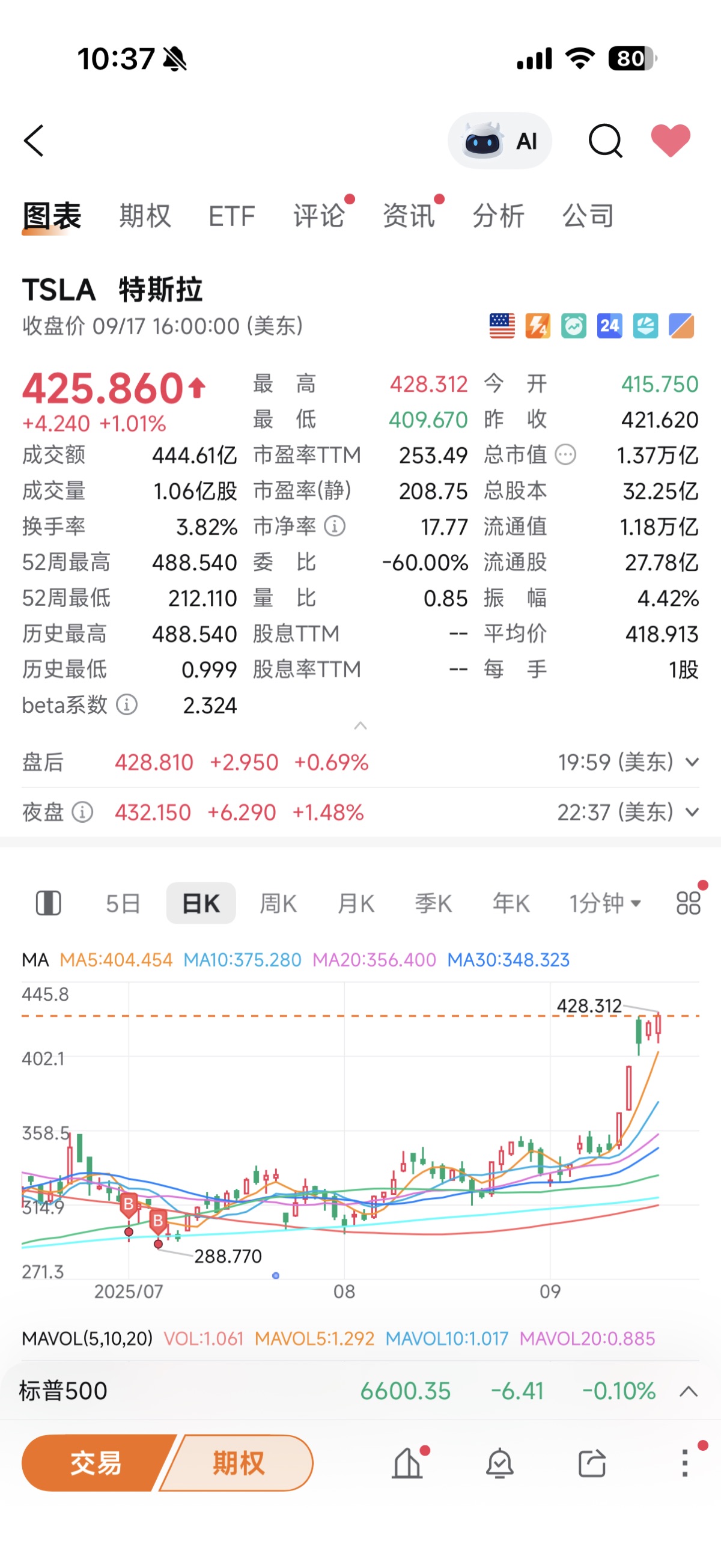Tap the orange 交易 button
Viewport: 721px width, 1568px height.
96,1463
